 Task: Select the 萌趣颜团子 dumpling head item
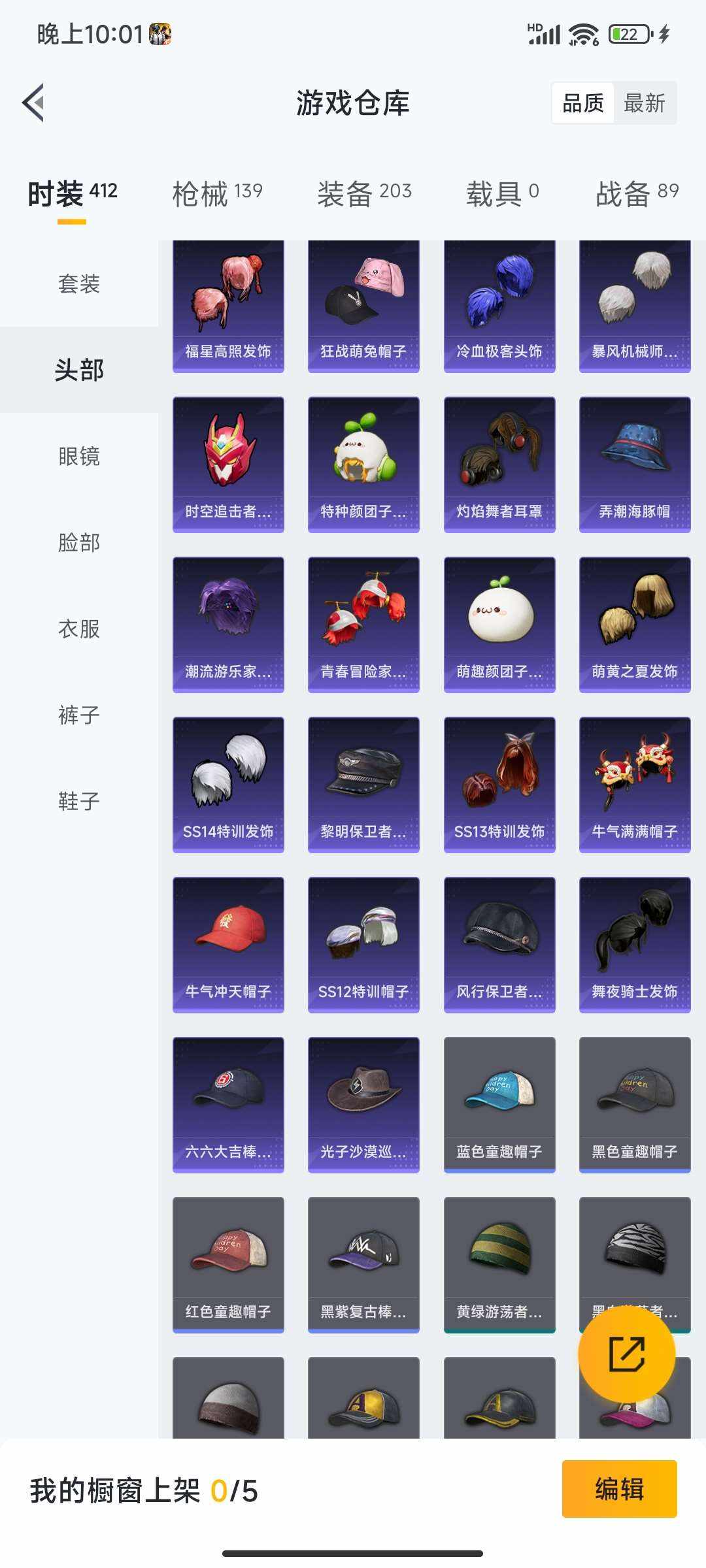pos(499,624)
